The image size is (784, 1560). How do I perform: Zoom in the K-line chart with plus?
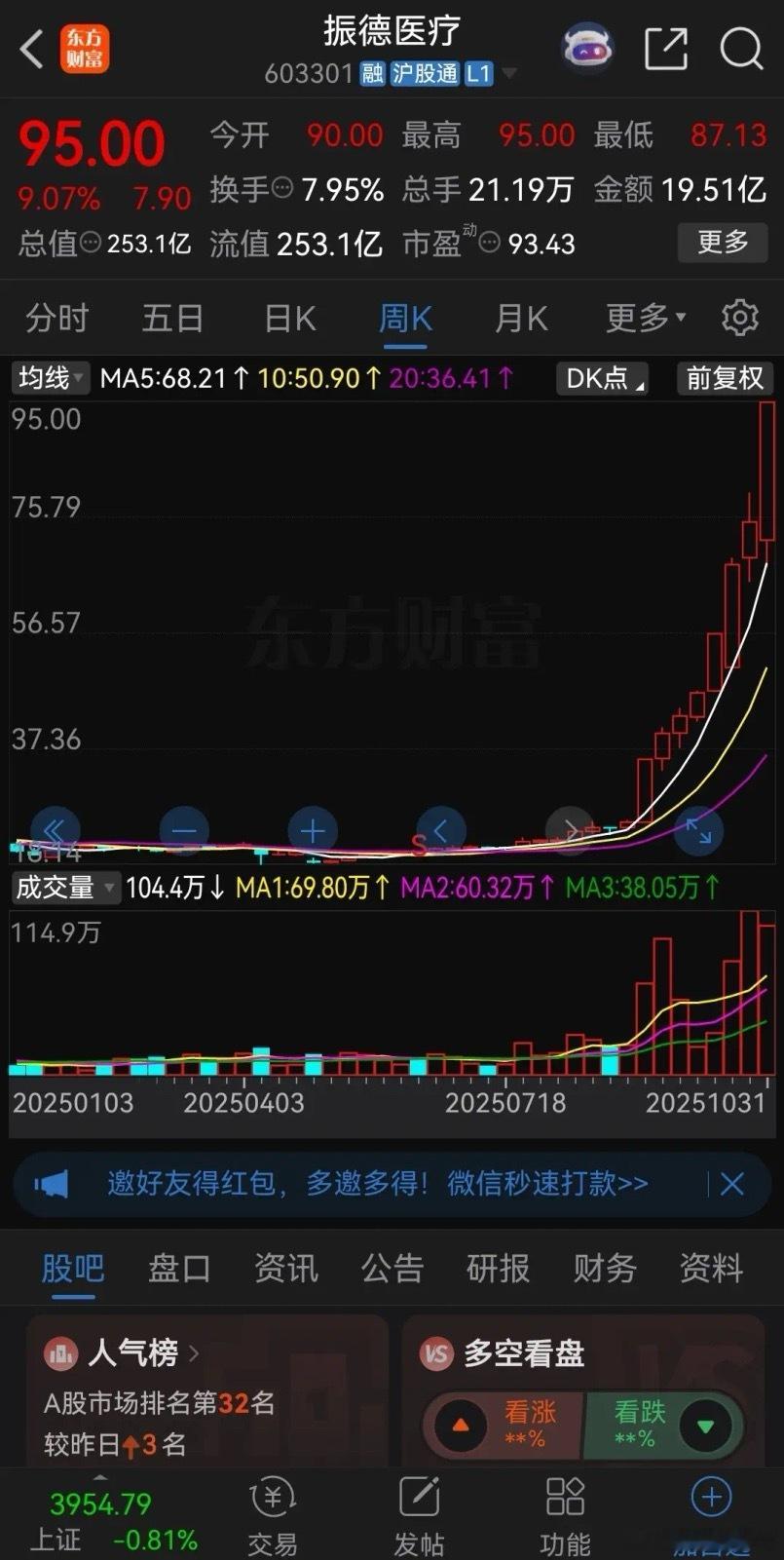coord(313,831)
